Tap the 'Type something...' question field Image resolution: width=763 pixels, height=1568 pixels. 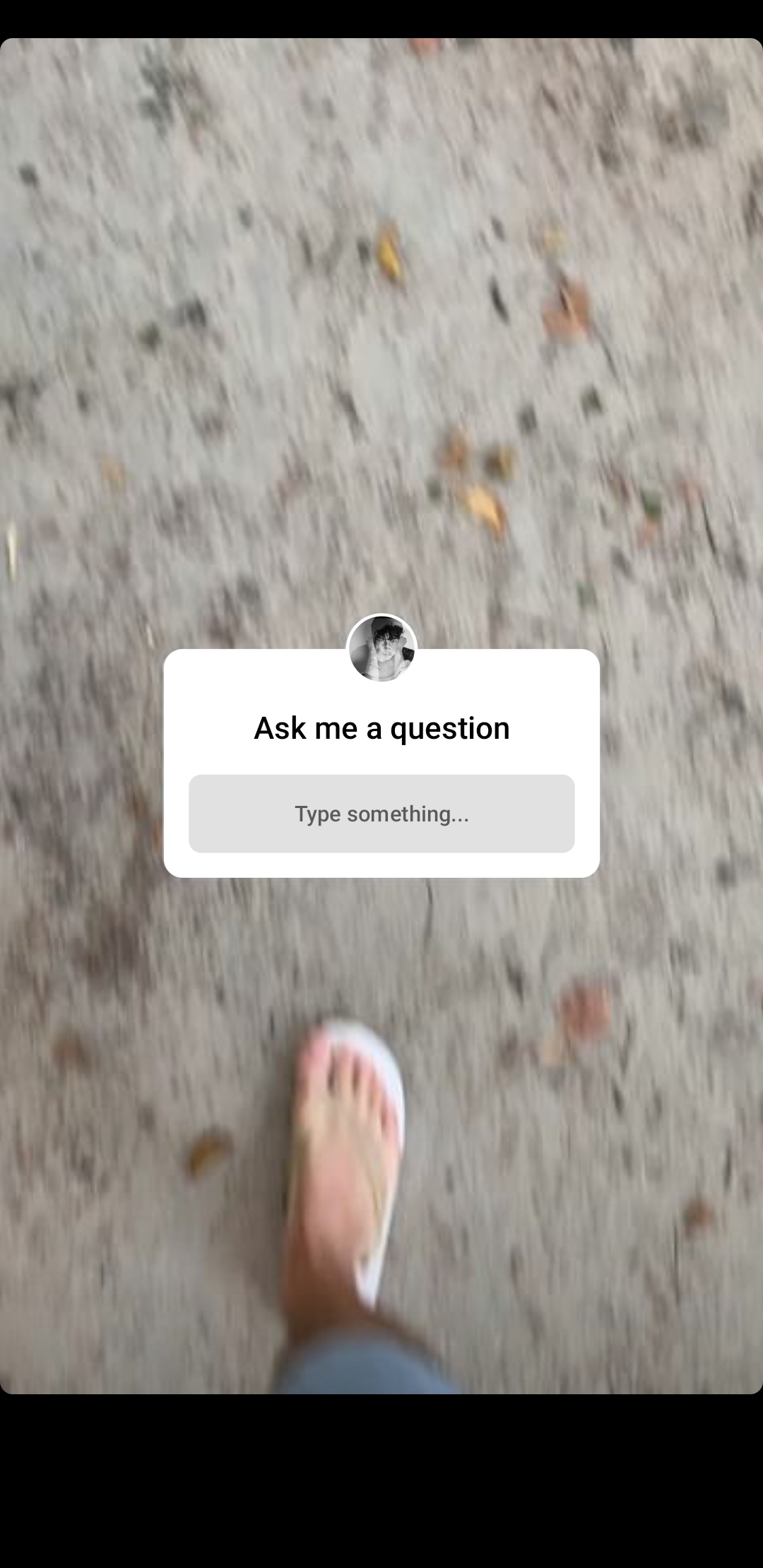[381, 814]
